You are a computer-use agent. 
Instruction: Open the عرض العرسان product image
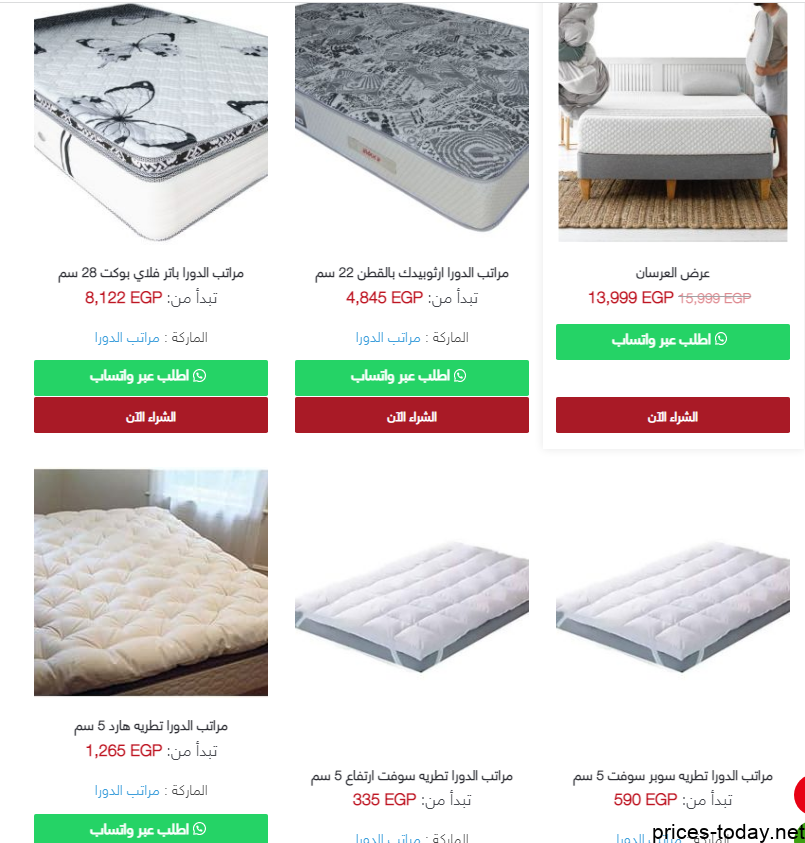pyautogui.click(x=672, y=122)
